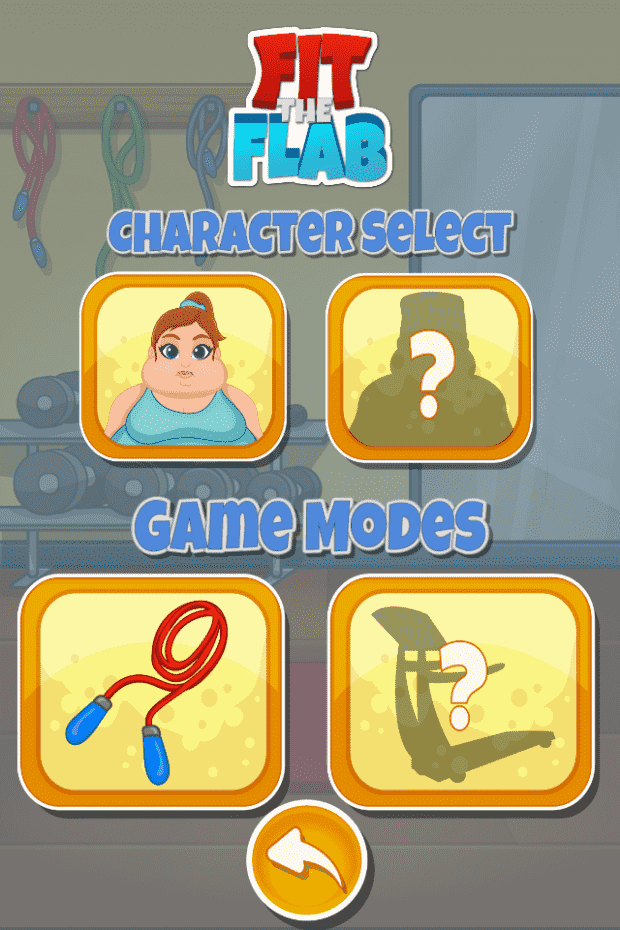Image resolution: width=620 pixels, height=930 pixels.
Task: Tap the locked treadmill game mode
Action: click(x=460, y=692)
